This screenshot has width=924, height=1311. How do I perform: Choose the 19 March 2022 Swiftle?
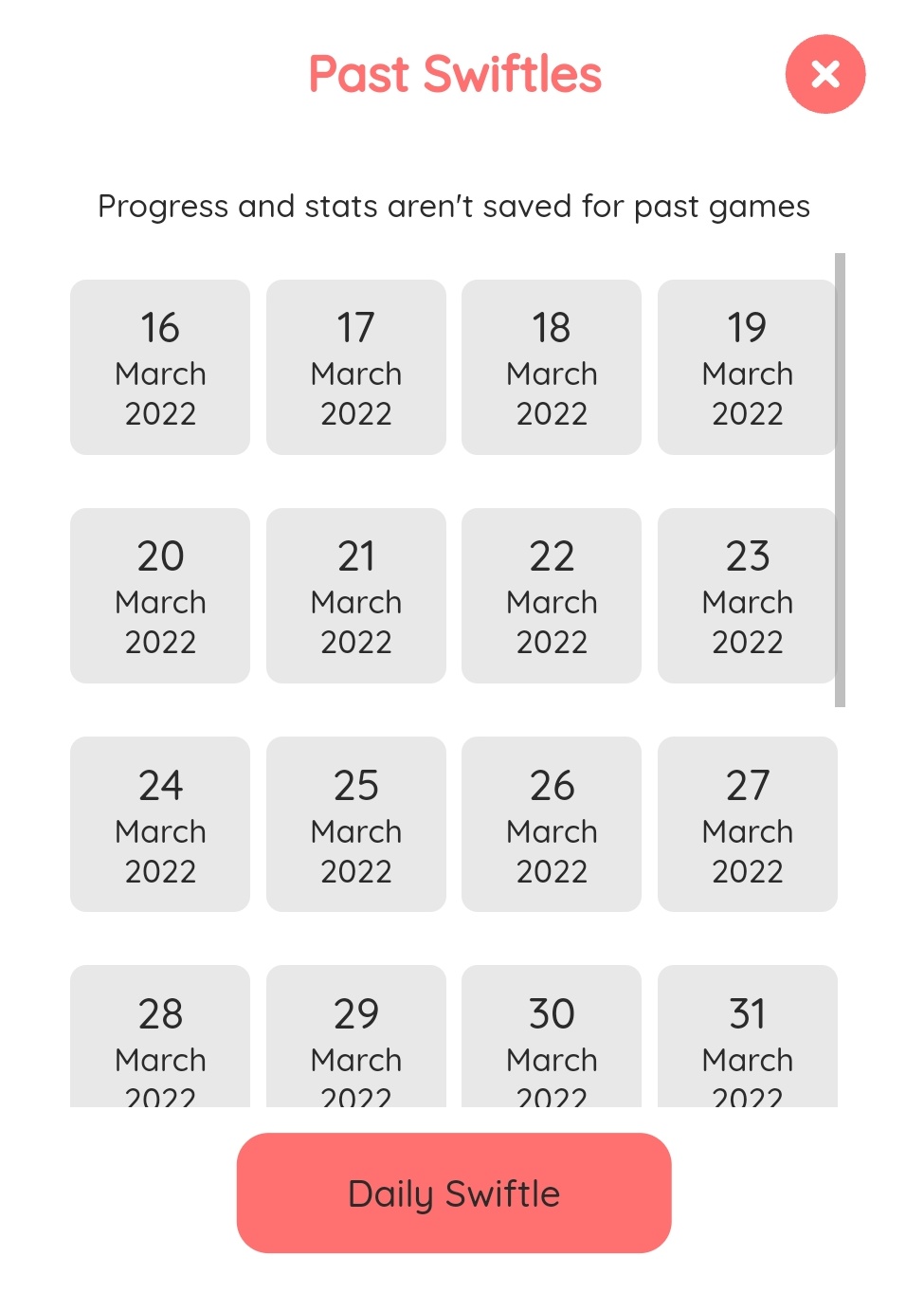pyautogui.click(x=746, y=368)
